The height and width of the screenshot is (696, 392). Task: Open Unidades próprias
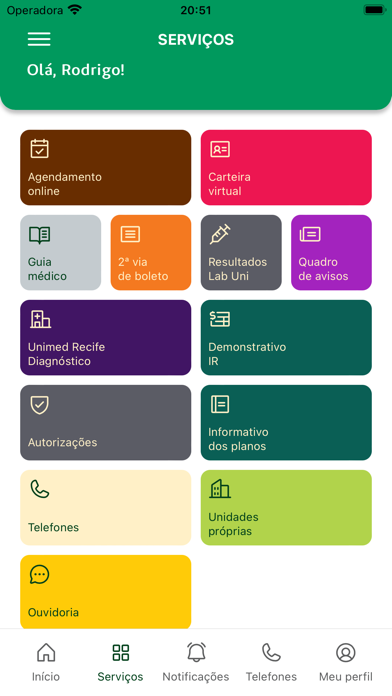click(286, 508)
